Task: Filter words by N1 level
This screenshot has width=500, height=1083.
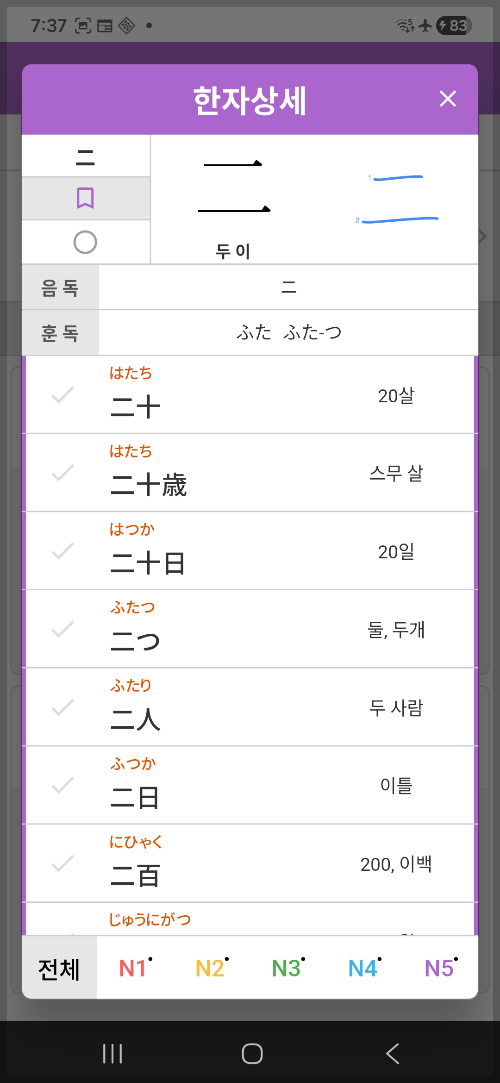Action: click(135, 968)
